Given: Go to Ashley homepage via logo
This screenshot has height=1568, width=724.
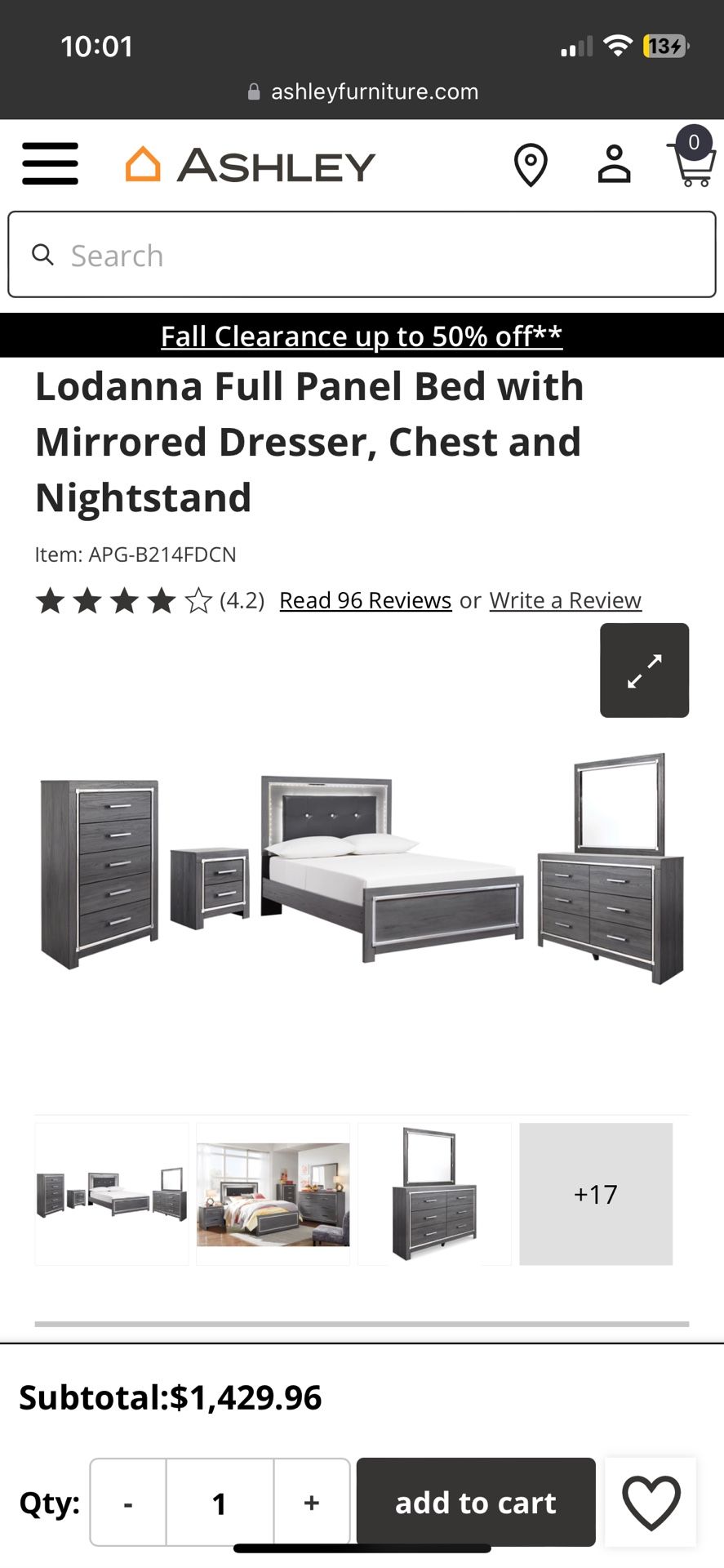Looking at the screenshot, I should [251, 165].
